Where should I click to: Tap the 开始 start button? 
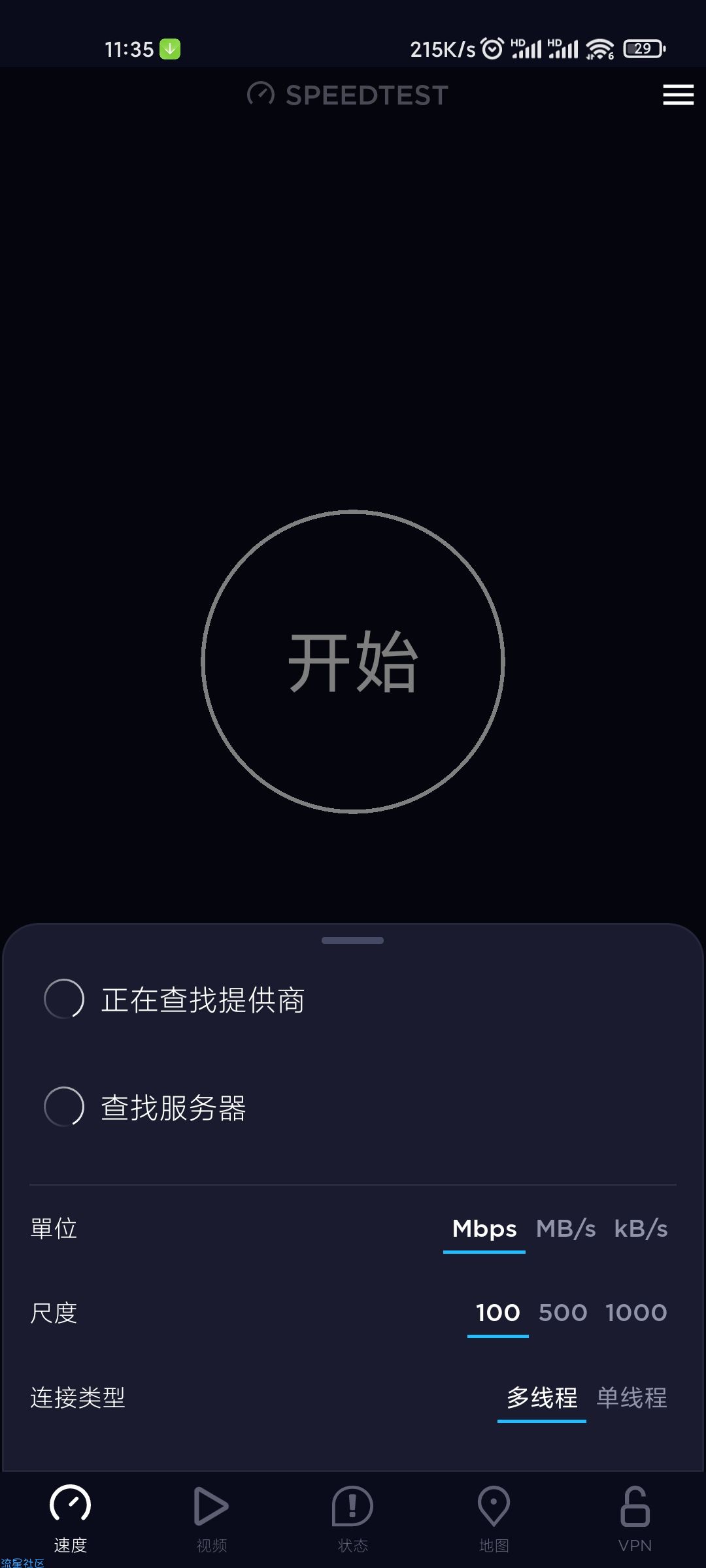[x=353, y=661]
